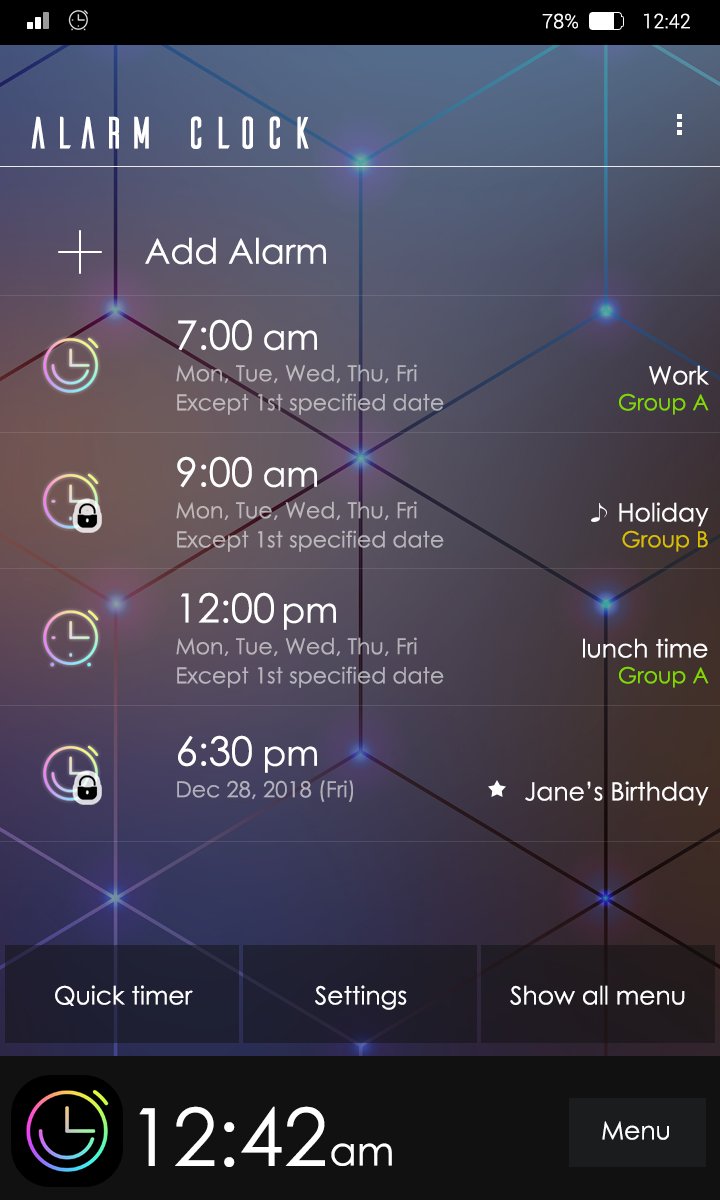Screen dimensions: 720x1200
Task: Select the lunch time Group A label
Action: coord(662,676)
